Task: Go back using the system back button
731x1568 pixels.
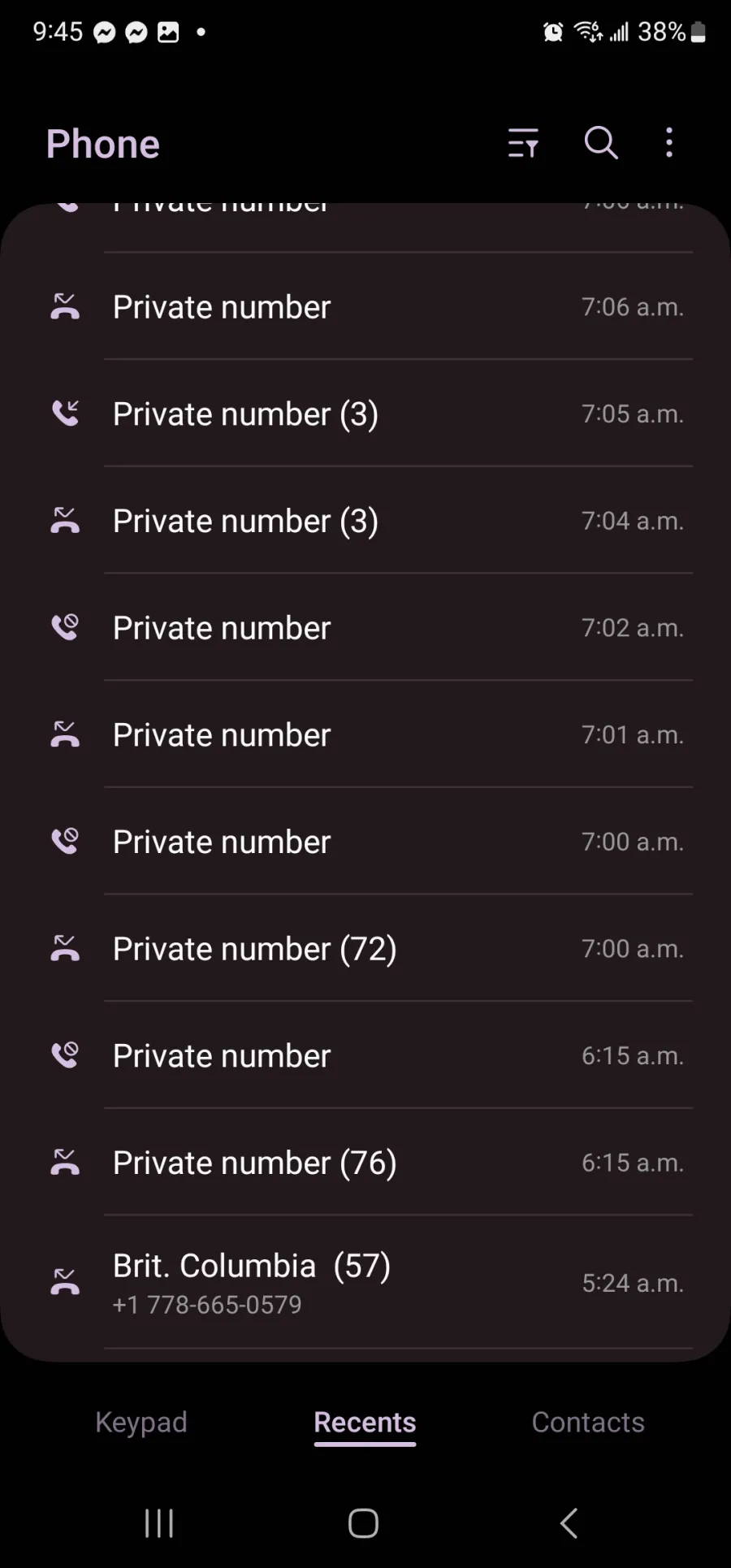Action: click(569, 1523)
